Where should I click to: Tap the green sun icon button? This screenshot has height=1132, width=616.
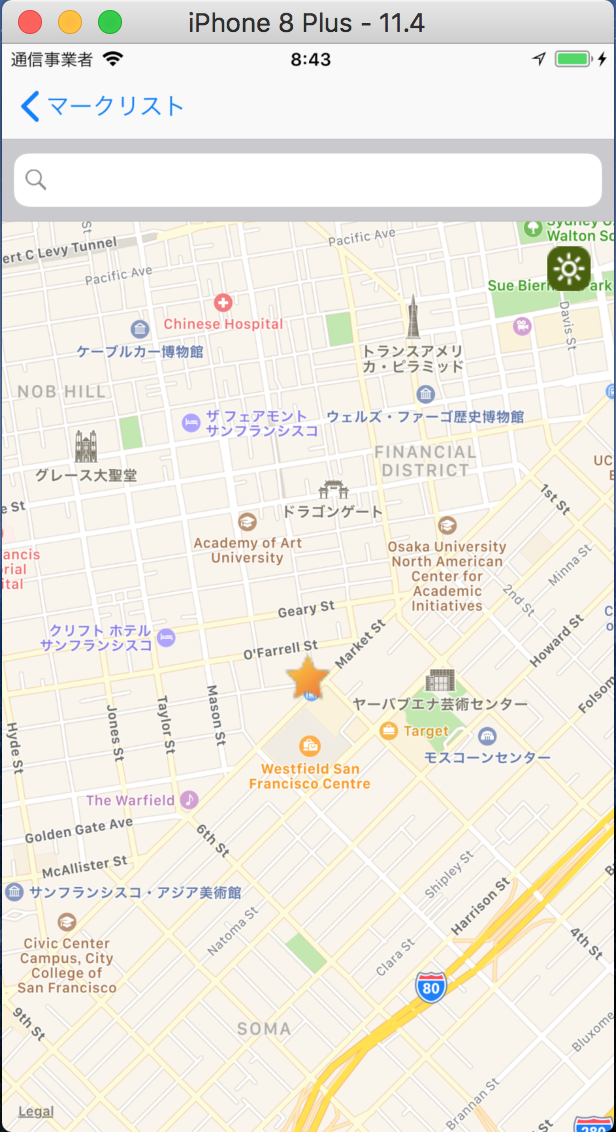569,269
